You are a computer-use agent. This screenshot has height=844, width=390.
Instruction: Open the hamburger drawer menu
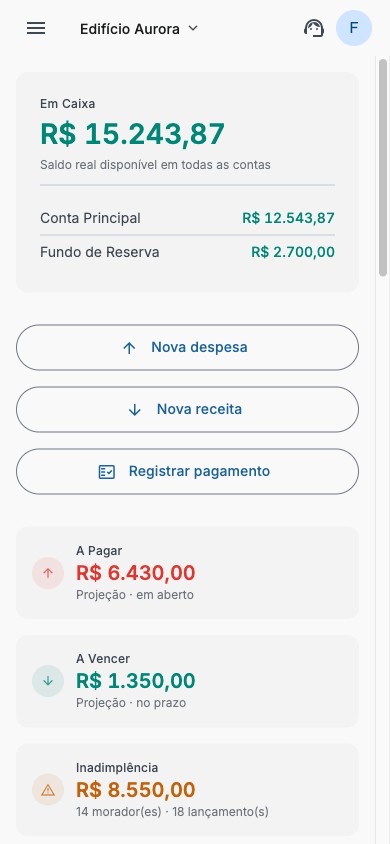click(x=36, y=28)
